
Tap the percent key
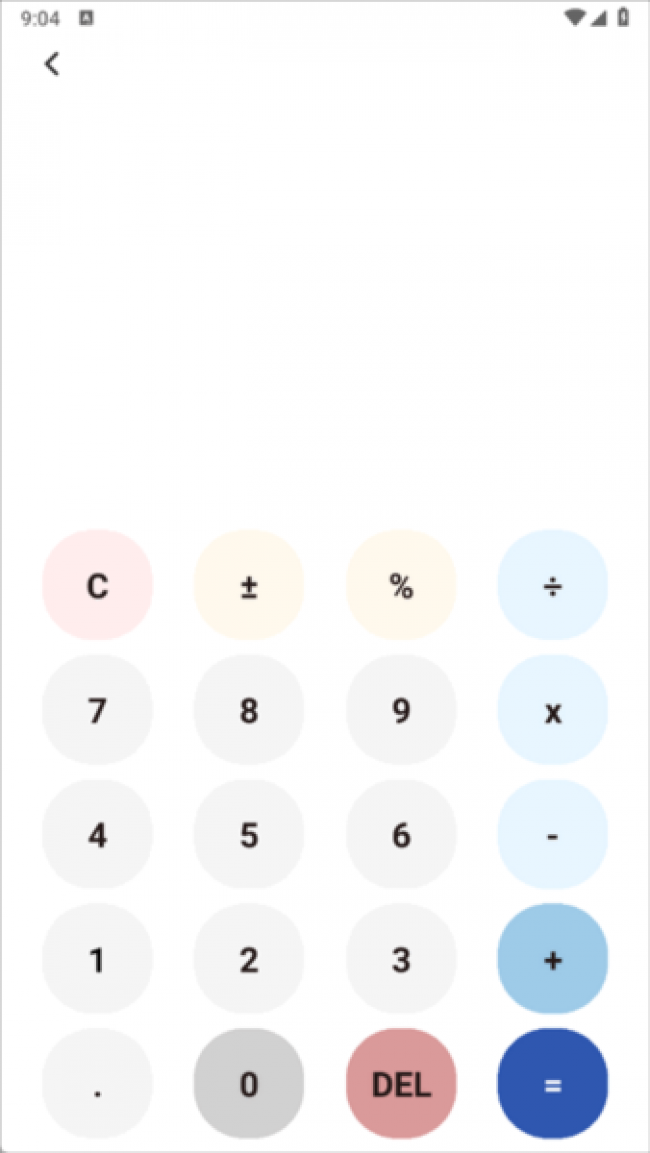(x=401, y=585)
